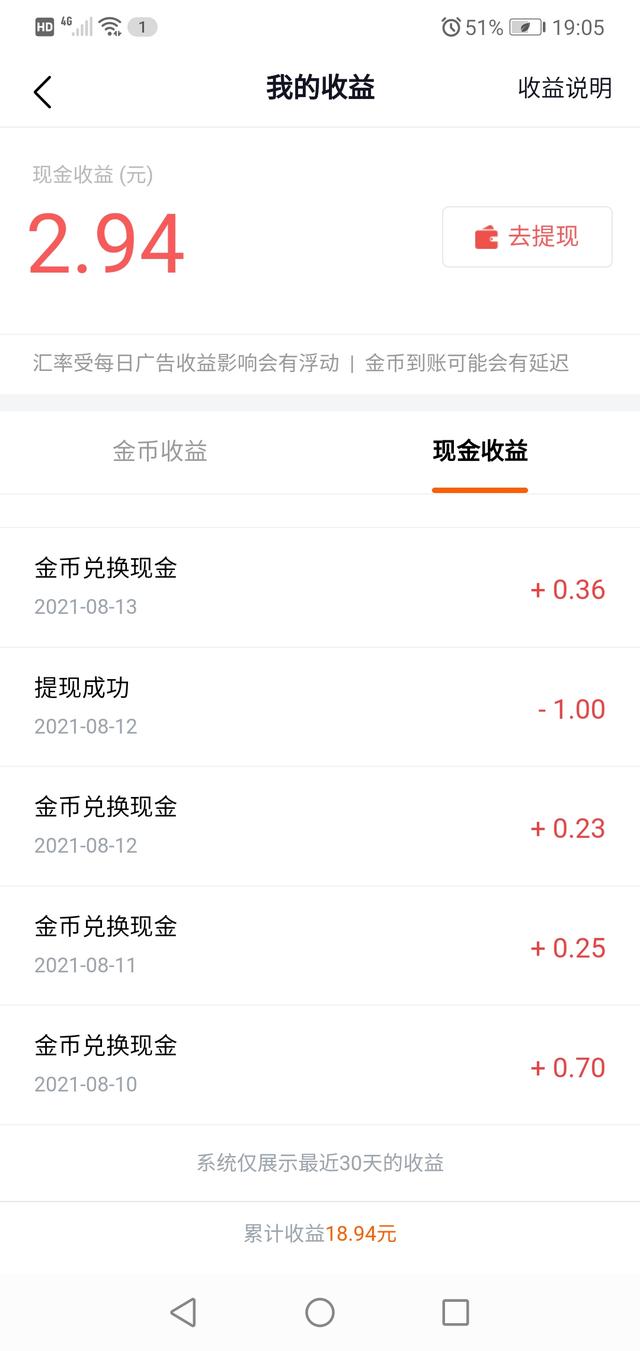The image size is (640, 1351).
Task: Open 收益说明 earnings explanation
Action: pyautogui.click(x=565, y=88)
